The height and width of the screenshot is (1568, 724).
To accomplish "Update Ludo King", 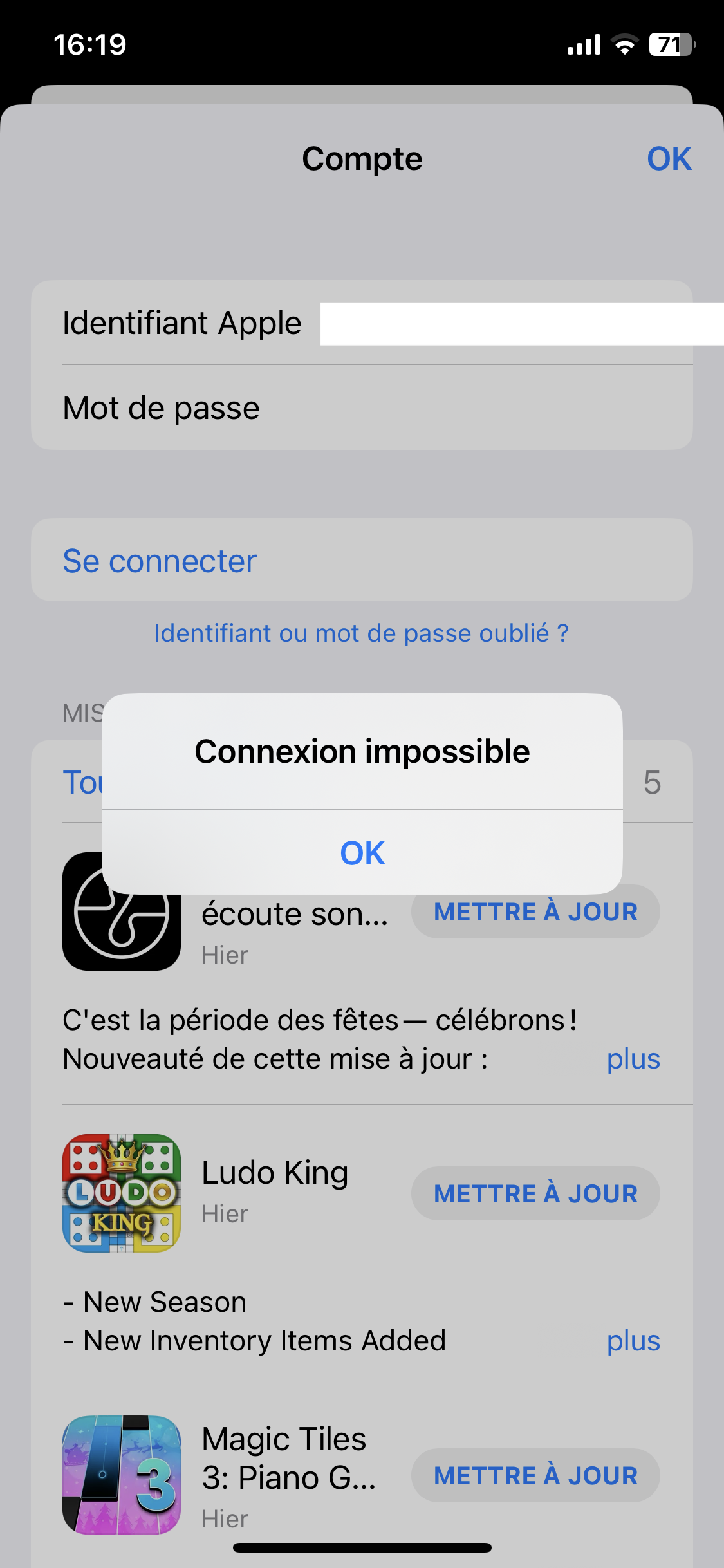I will [x=535, y=1193].
